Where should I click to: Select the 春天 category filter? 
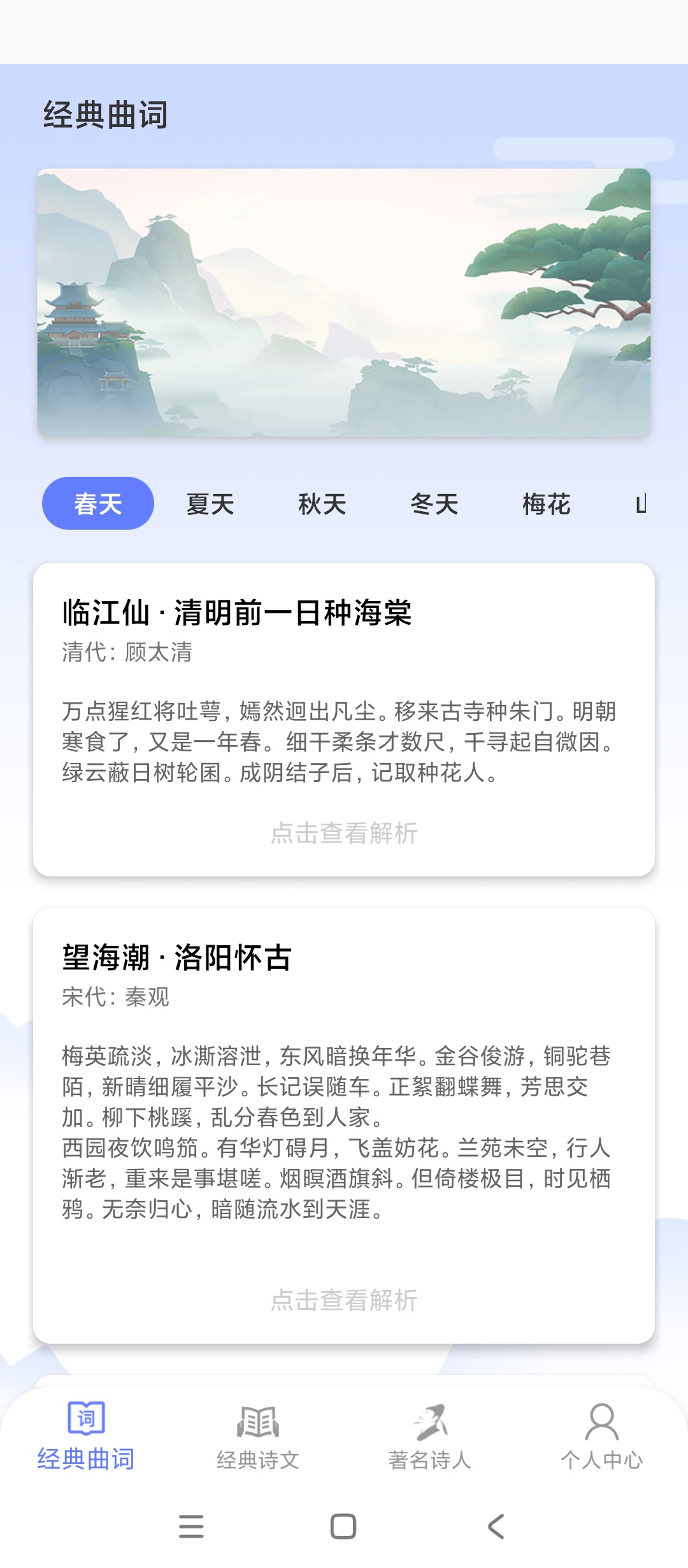click(97, 504)
